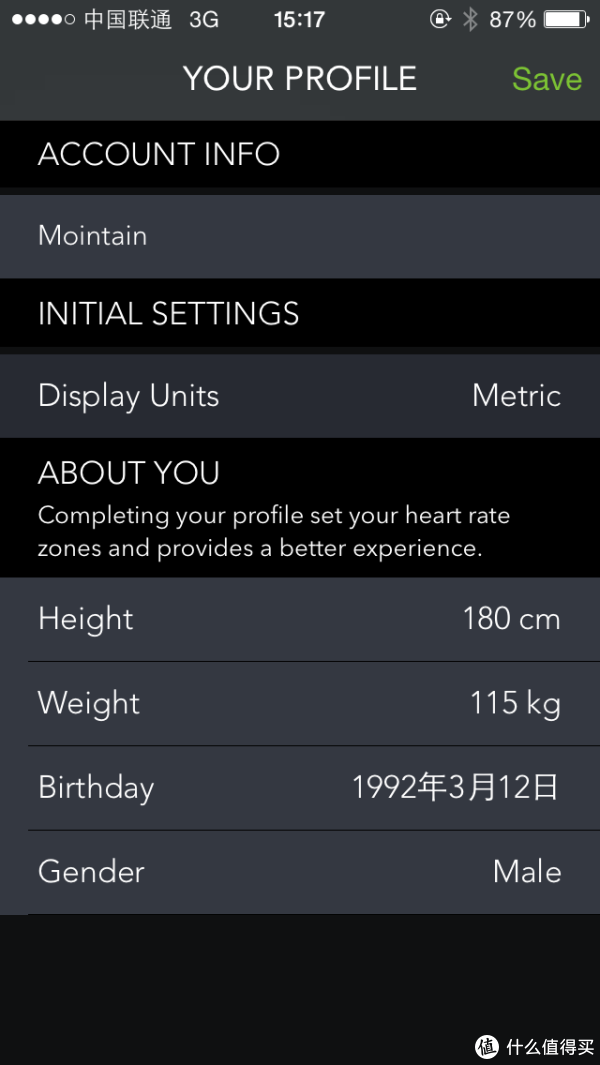The width and height of the screenshot is (600, 1065).
Task: Change Display Units from Metric
Action: click(300, 396)
